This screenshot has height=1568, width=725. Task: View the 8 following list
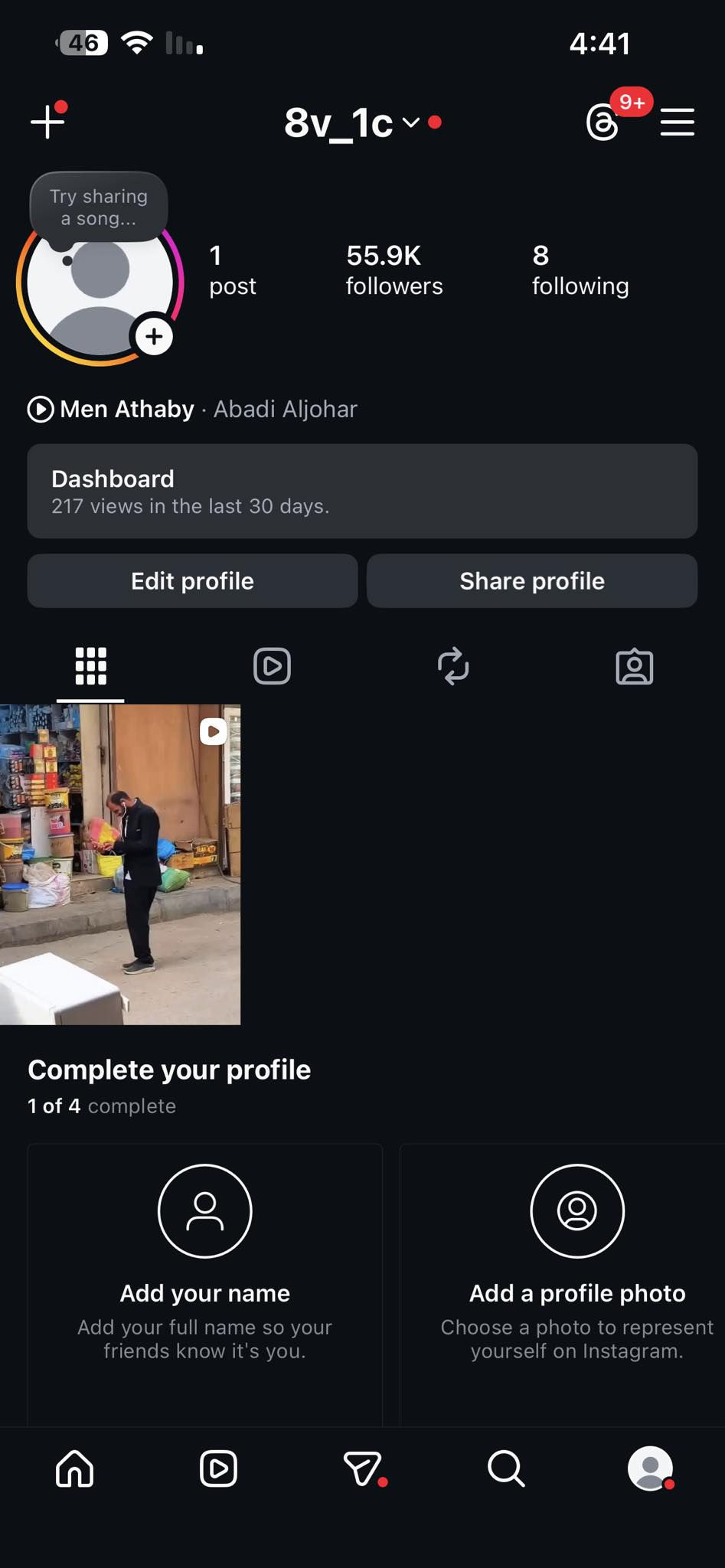click(580, 270)
